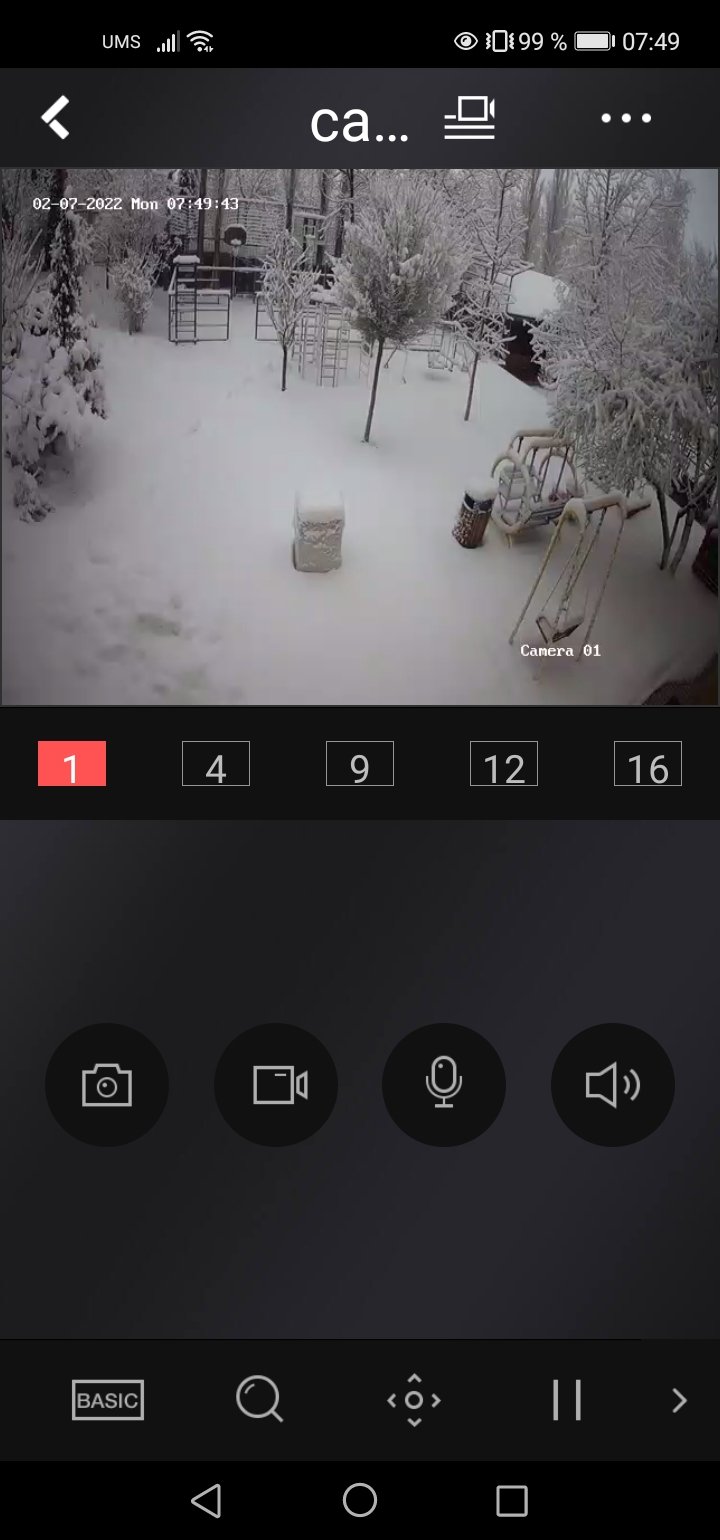The image size is (720, 1540).
Task: Select the 1-camera layout
Action: pyautogui.click(x=72, y=764)
